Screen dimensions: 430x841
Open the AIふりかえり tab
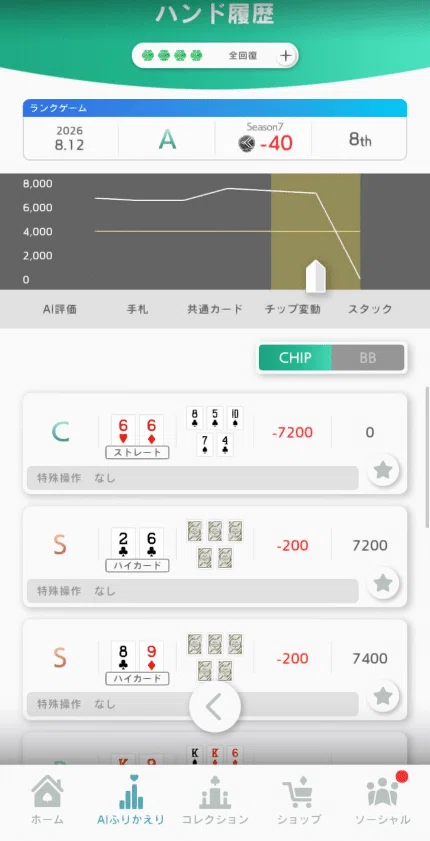pyautogui.click(x=131, y=800)
